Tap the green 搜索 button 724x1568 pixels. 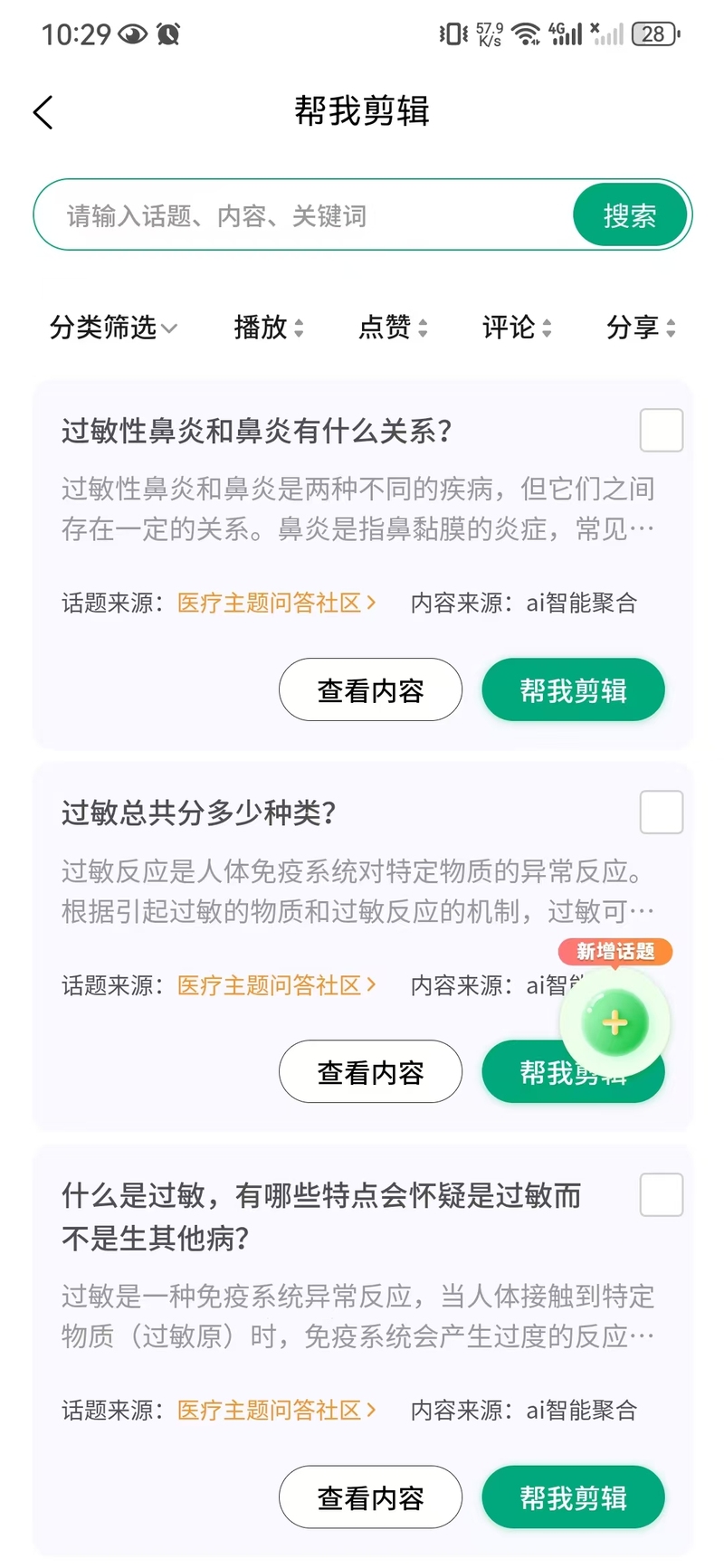630,215
